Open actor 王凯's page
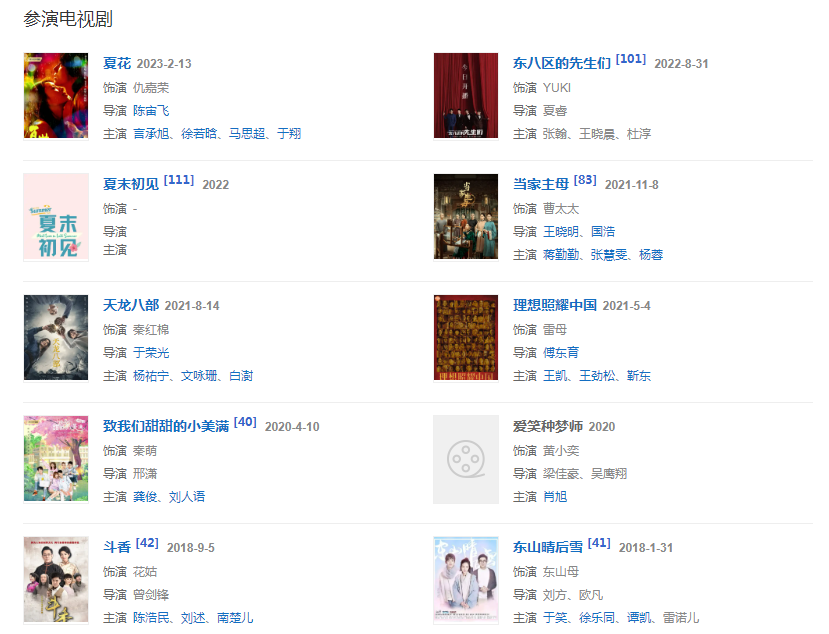Screen dimensions: 829x634 click(x=555, y=376)
